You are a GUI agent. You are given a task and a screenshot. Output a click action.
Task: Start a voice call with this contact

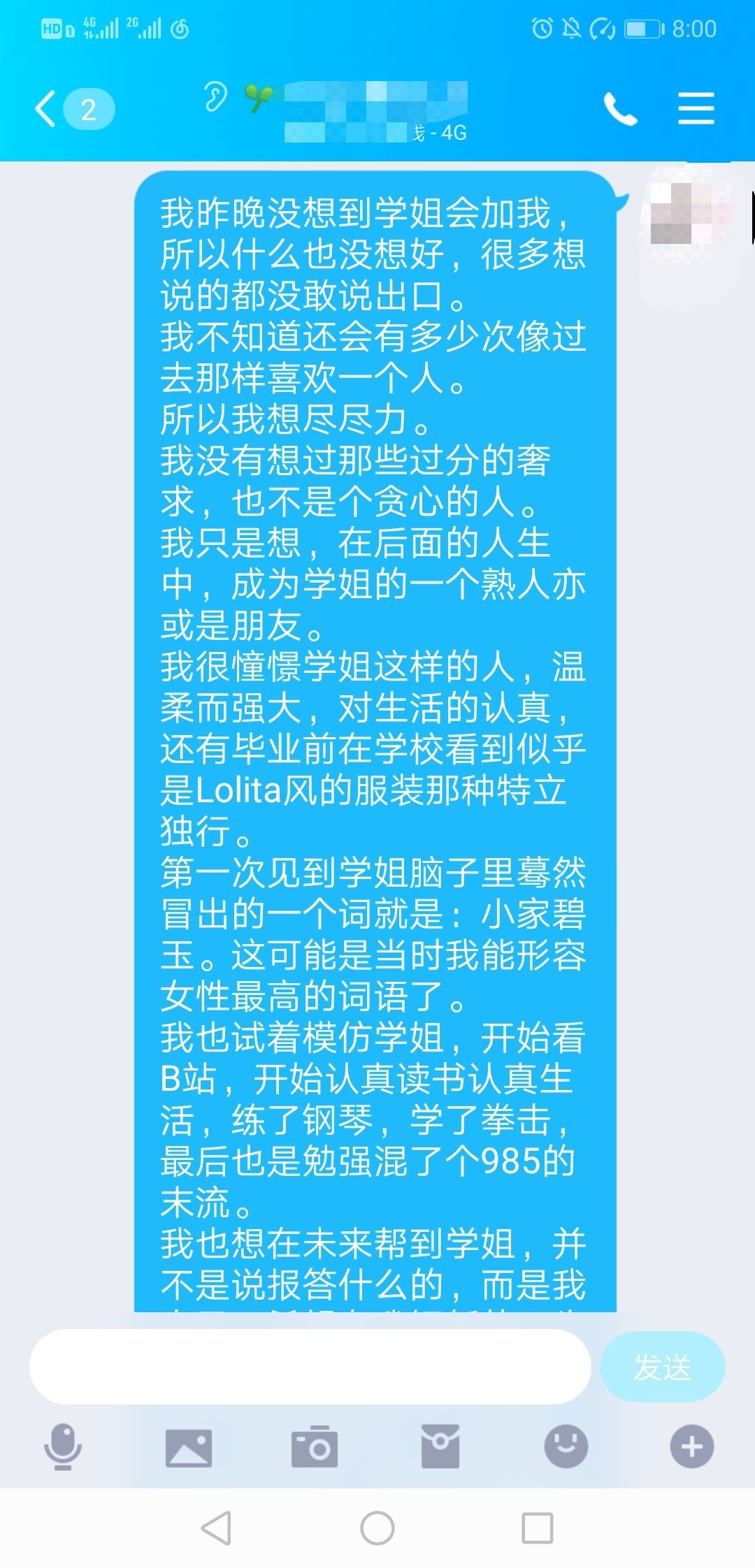[620, 110]
